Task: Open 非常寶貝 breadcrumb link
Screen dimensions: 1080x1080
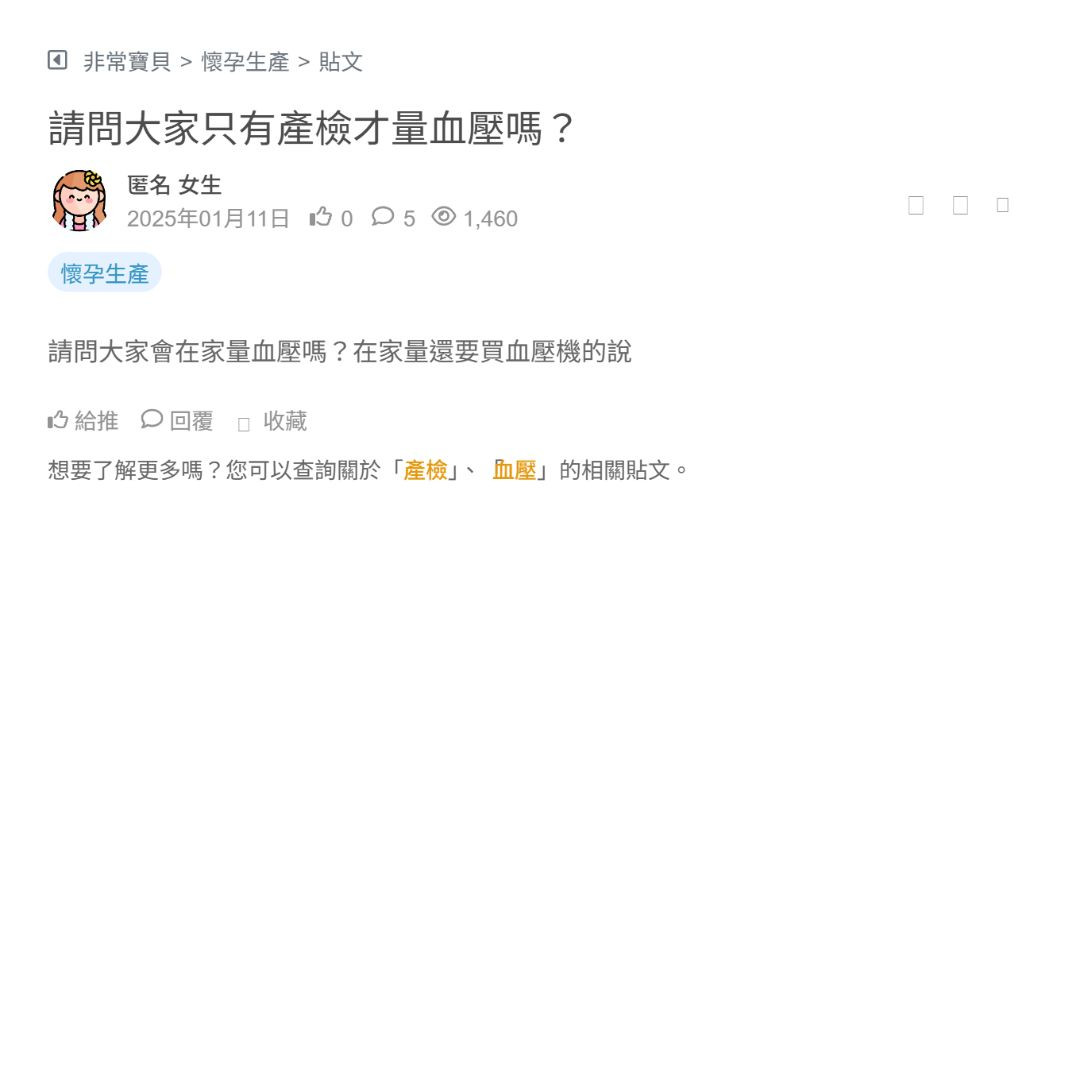Action: click(x=127, y=62)
